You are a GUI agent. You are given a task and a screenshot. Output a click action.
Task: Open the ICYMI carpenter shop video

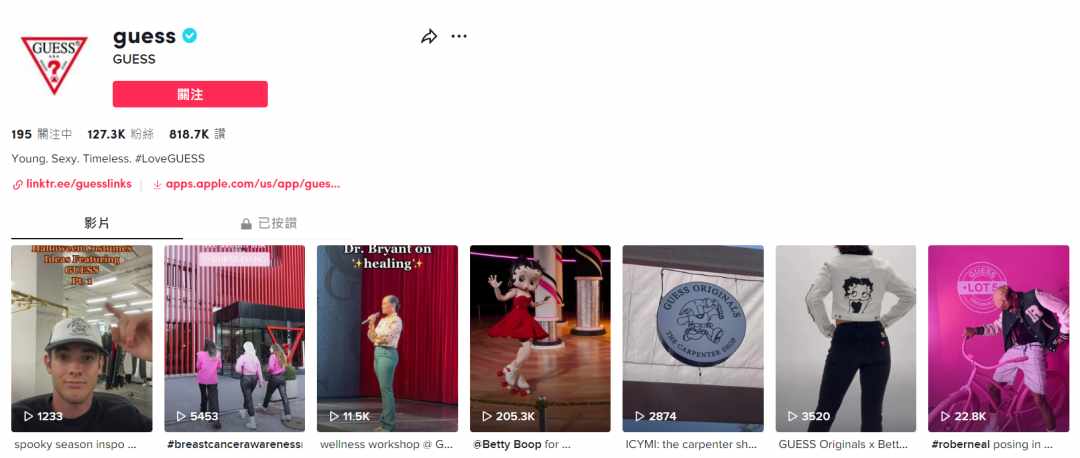click(x=693, y=338)
